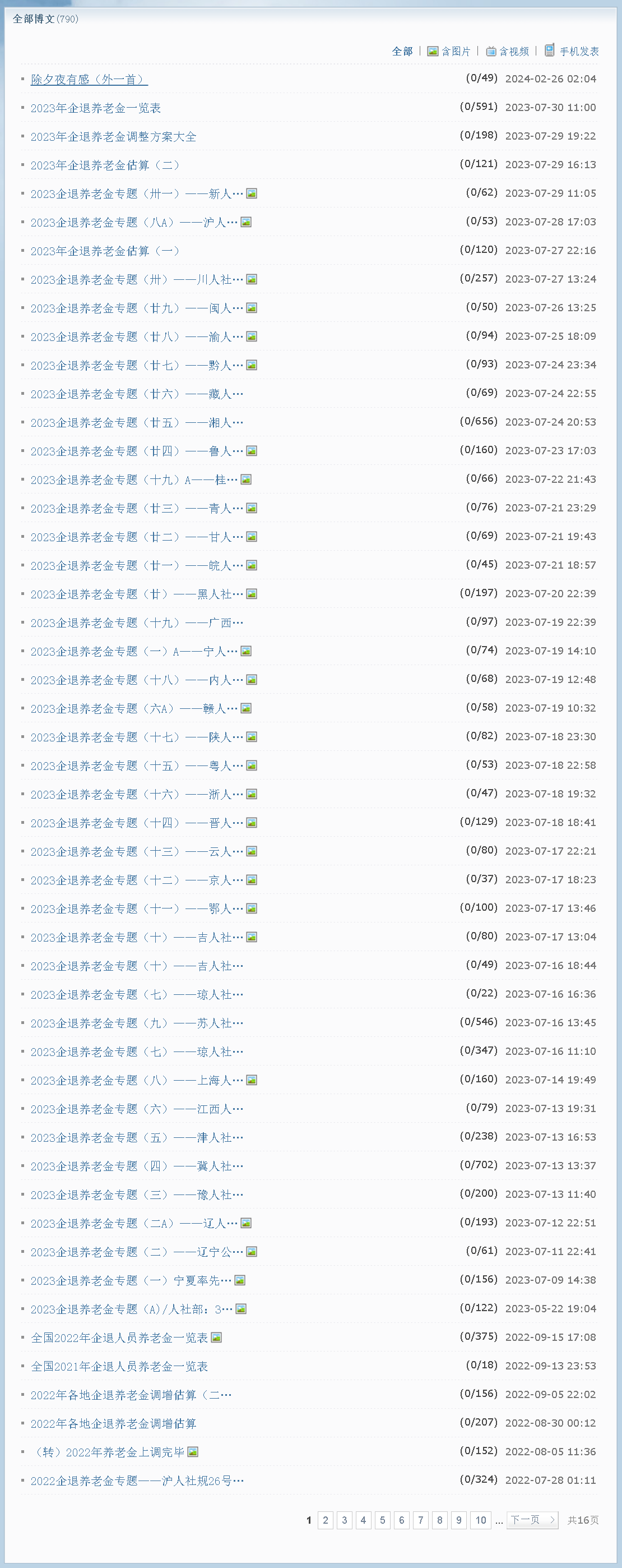The image size is (622, 1568).
Task: Open the post 除夕夜有感（外一首）
Action: coord(90,80)
